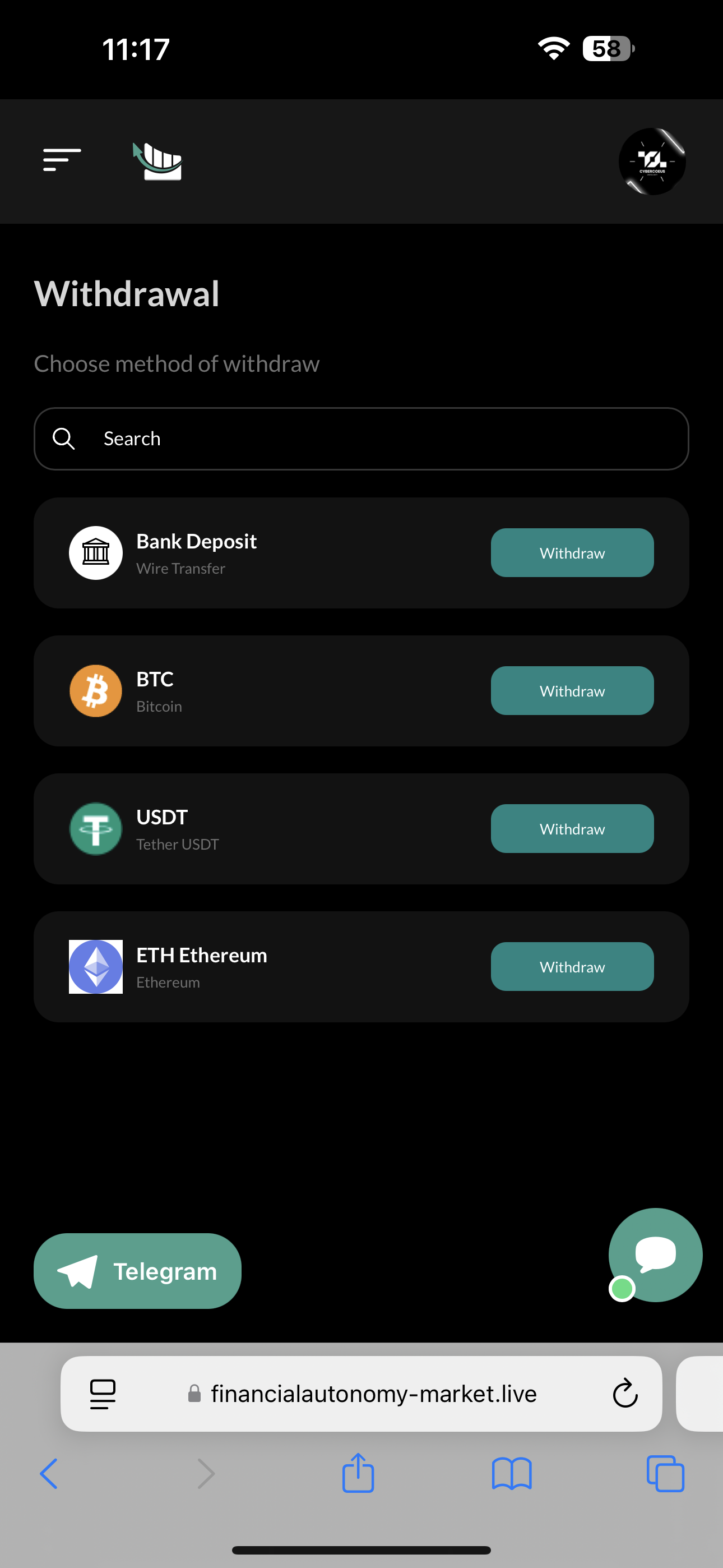Viewport: 723px width, 1568px height.
Task: Open the profile avatar
Action: pyautogui.click(x=652, y=162)
